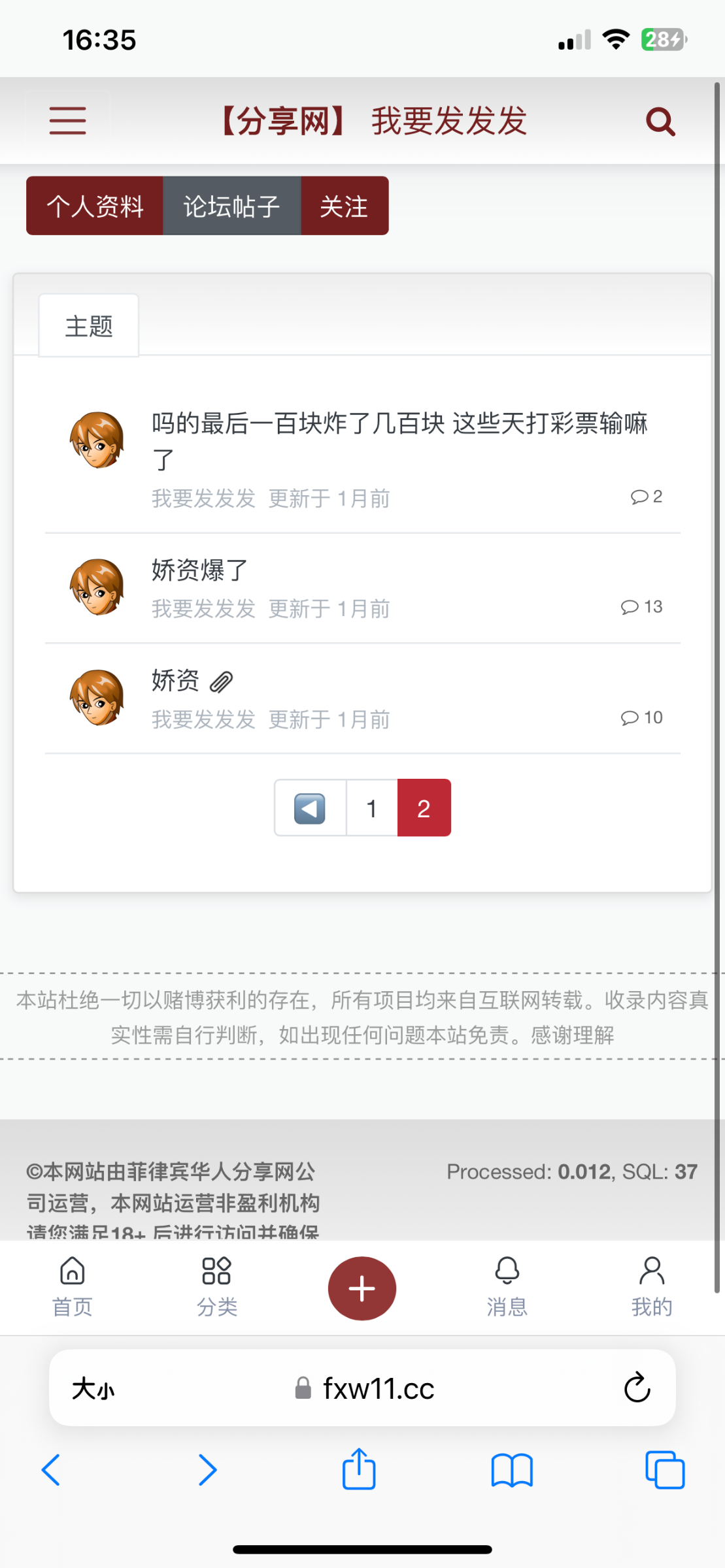Select page 2 in pagination

(x=424, y=808)
